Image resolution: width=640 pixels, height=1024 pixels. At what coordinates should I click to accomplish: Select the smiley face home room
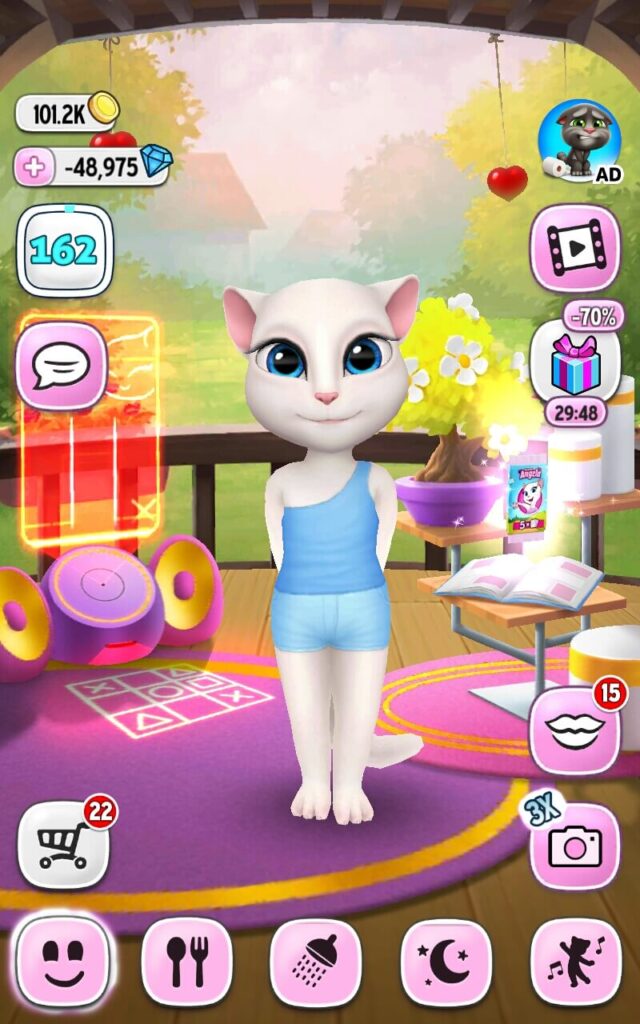[63, 961]
